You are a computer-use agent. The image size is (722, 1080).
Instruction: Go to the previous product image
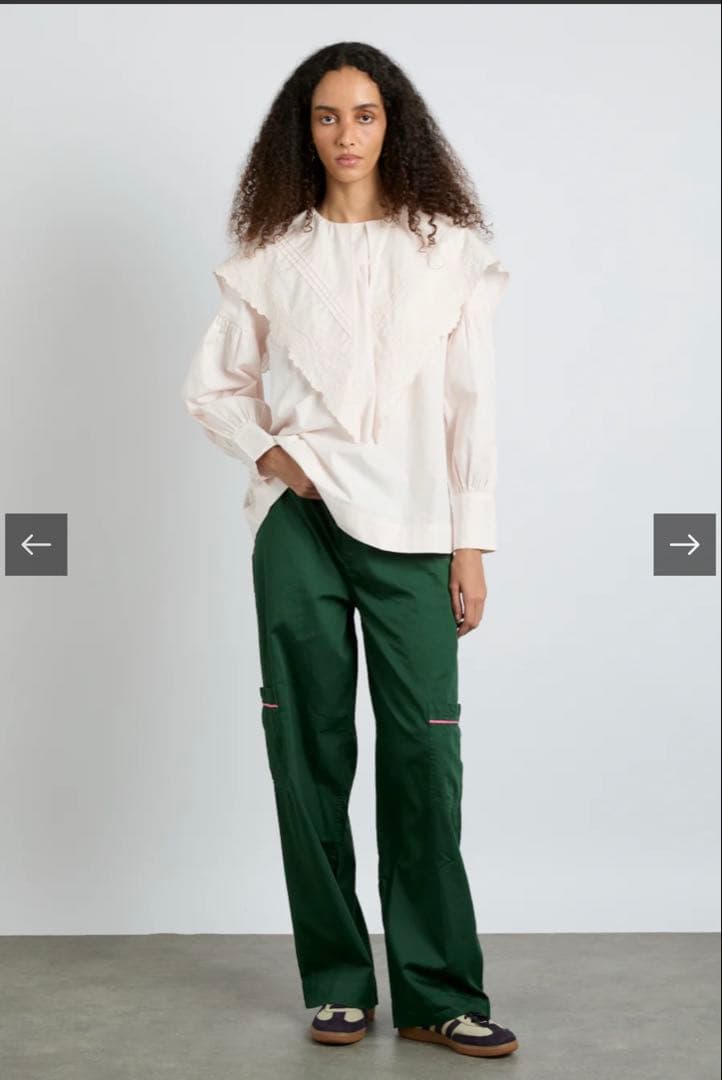pos(36,545)
